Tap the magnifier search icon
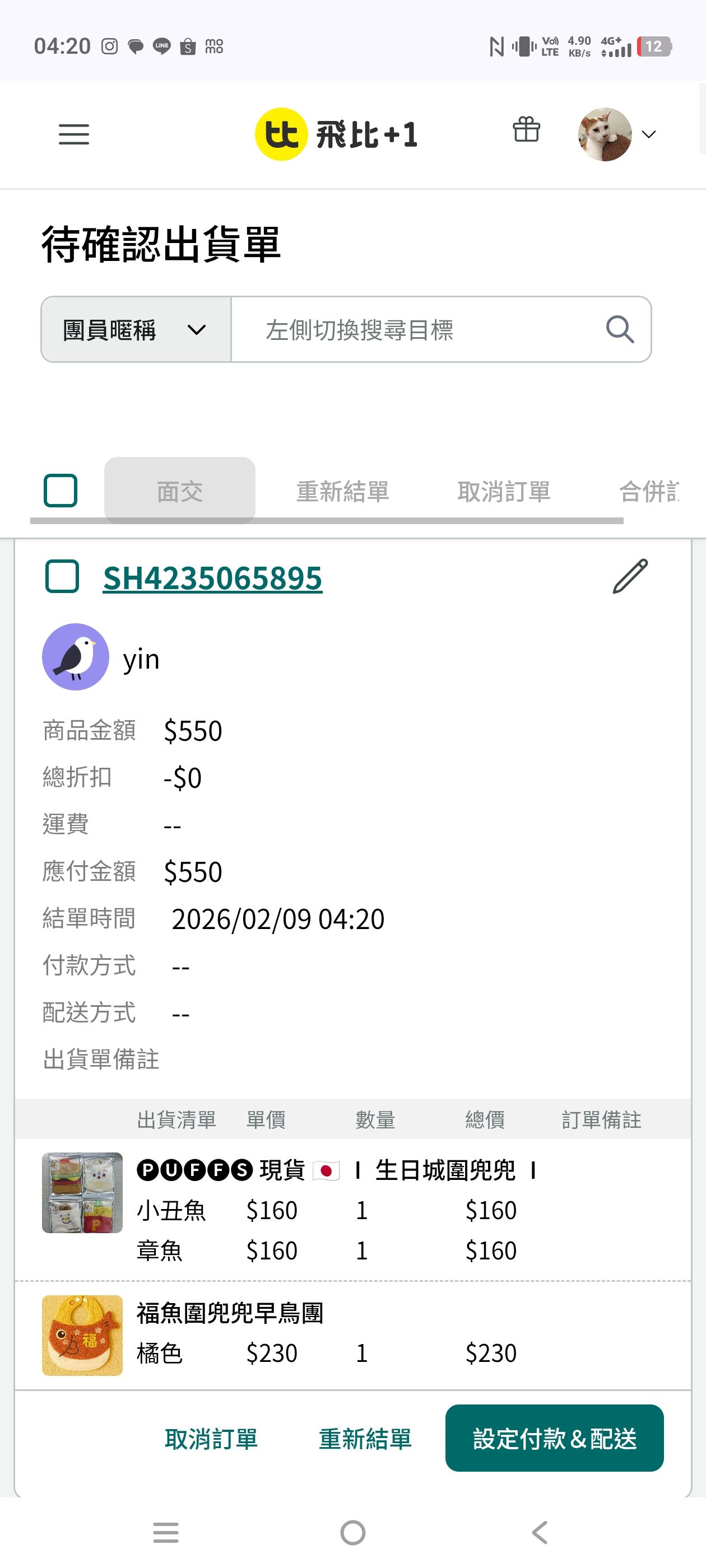 tap(620, 330)
